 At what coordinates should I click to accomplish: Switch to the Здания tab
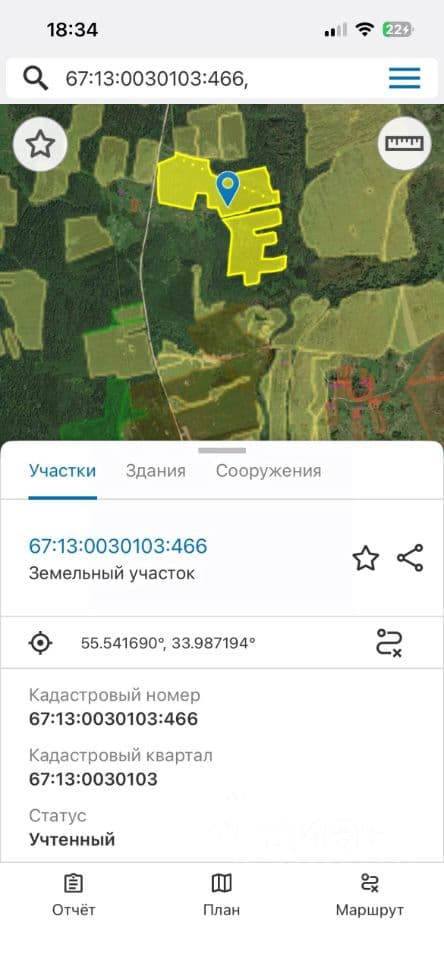coord(156,471)
